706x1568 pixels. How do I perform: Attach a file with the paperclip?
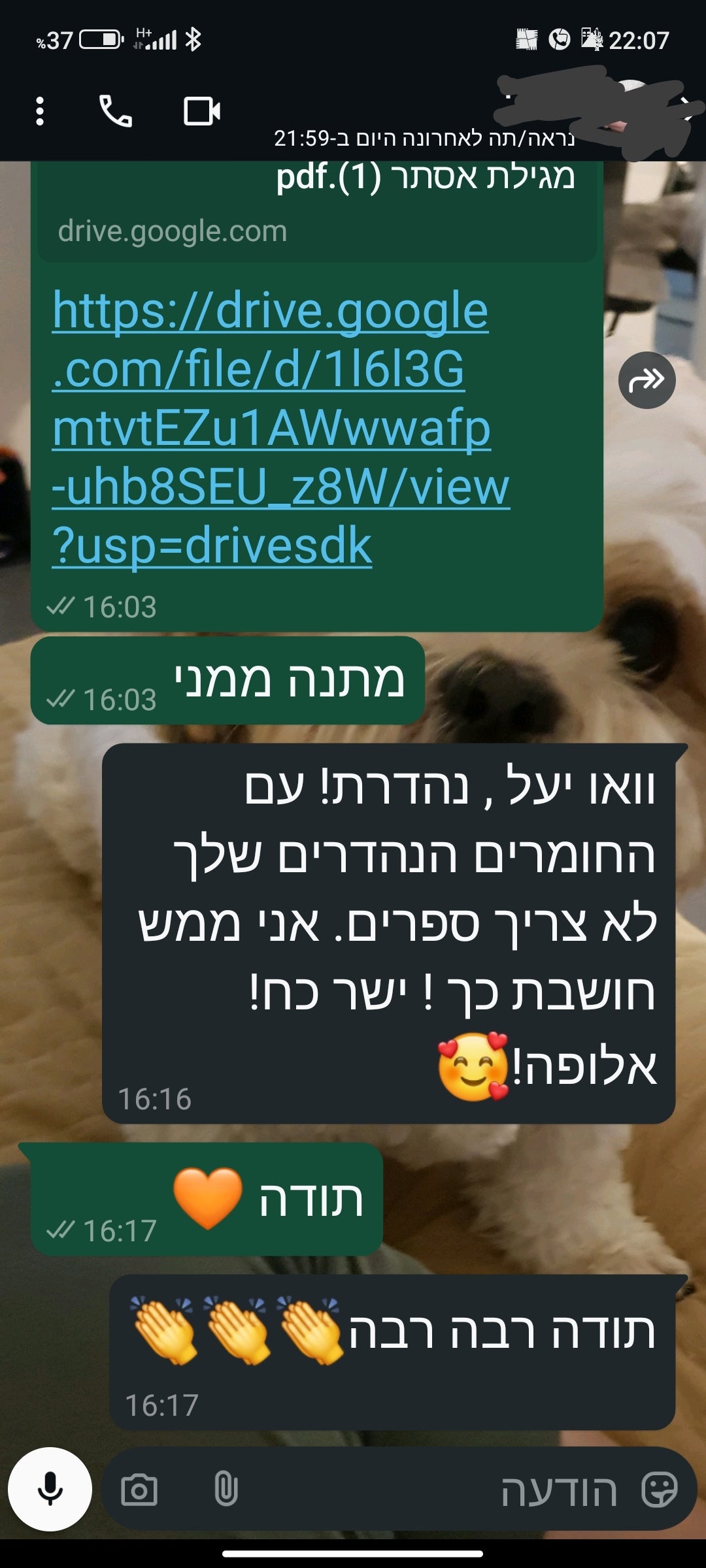click(x=226, y=1490)
